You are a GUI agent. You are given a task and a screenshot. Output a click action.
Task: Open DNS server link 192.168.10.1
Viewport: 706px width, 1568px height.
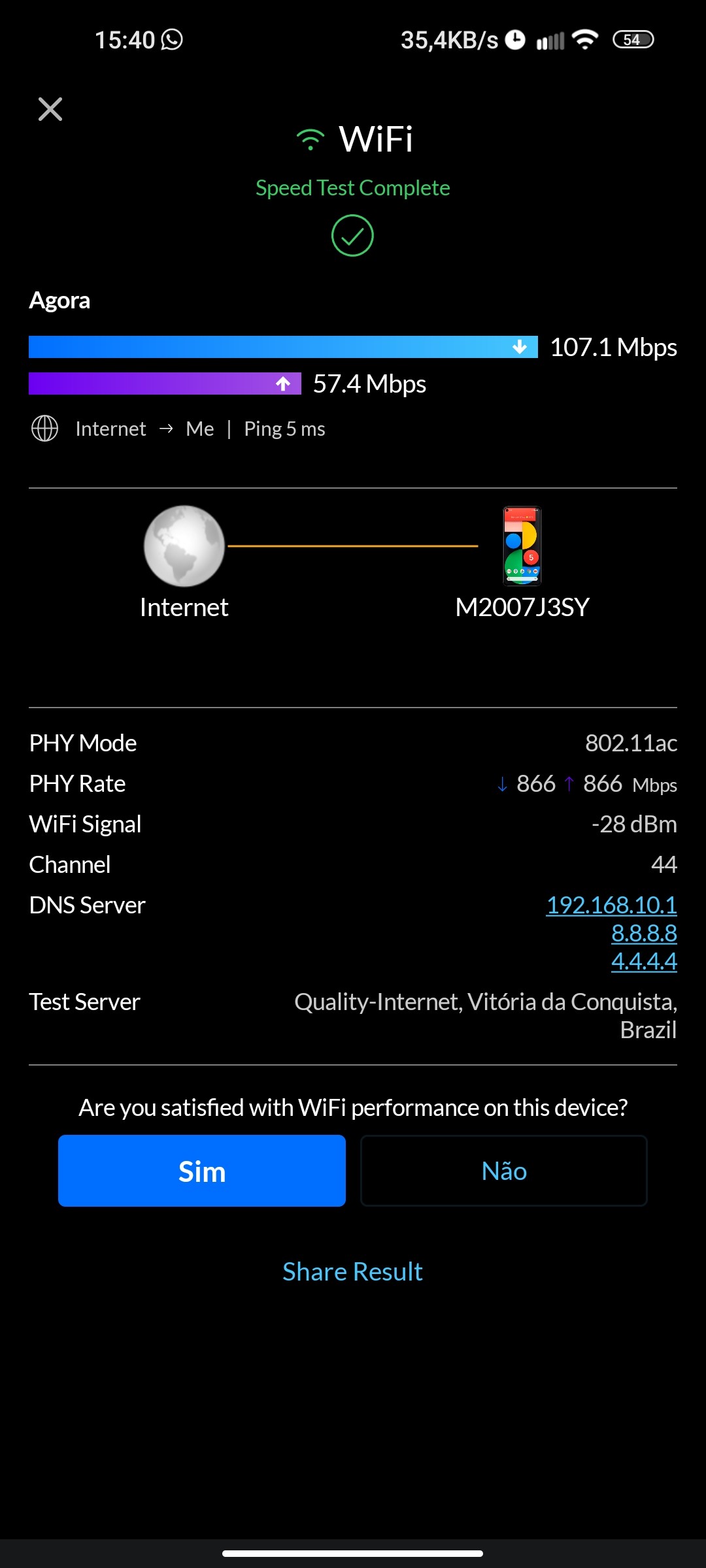pos(611,905)
